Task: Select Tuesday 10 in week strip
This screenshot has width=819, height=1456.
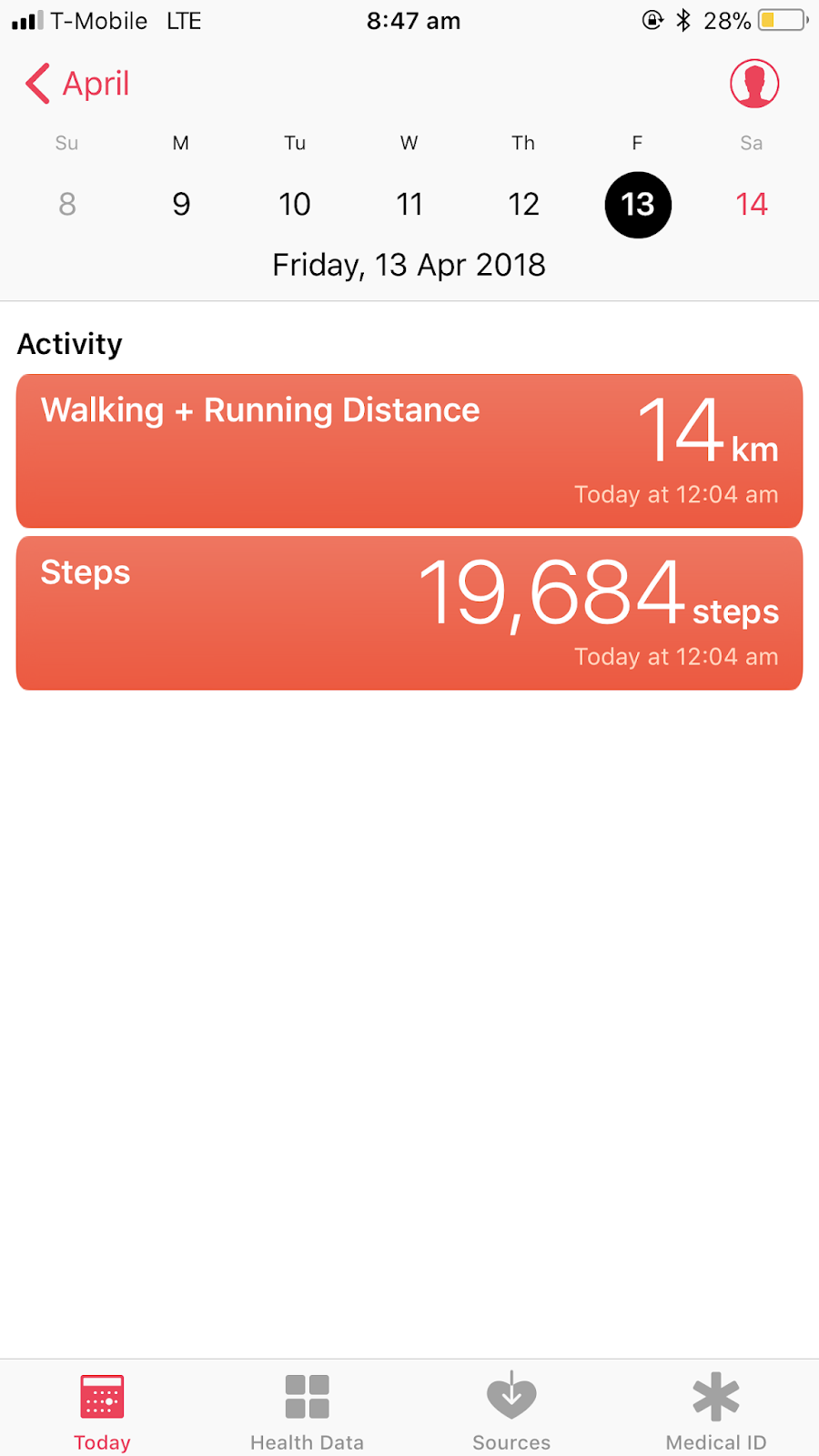Action: click(x=295, y=204)
